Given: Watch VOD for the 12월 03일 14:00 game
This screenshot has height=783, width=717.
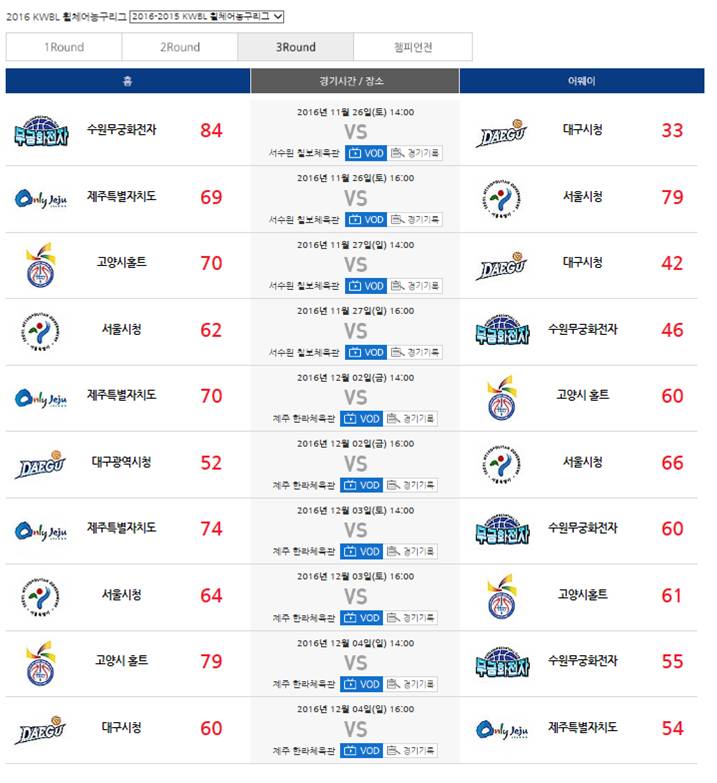Looking at the screenshot, I should (x=361, y=551).
